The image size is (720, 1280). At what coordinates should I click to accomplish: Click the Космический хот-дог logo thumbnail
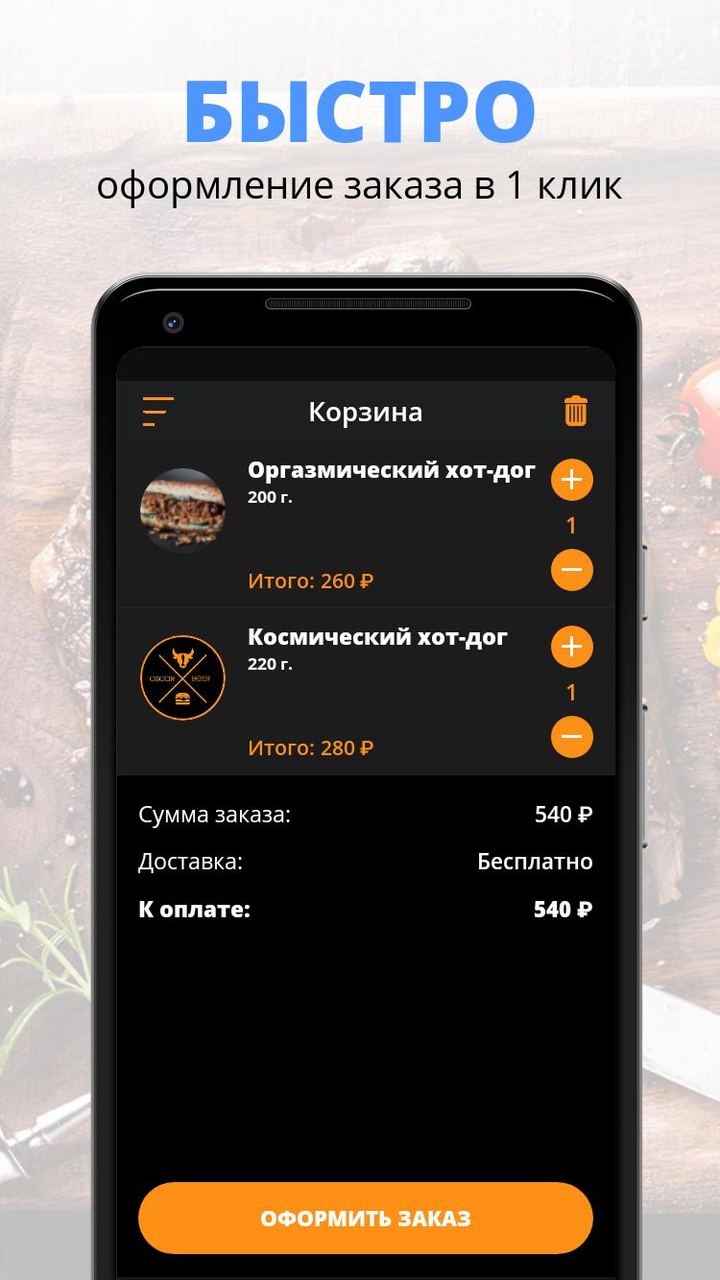(183, 678)
